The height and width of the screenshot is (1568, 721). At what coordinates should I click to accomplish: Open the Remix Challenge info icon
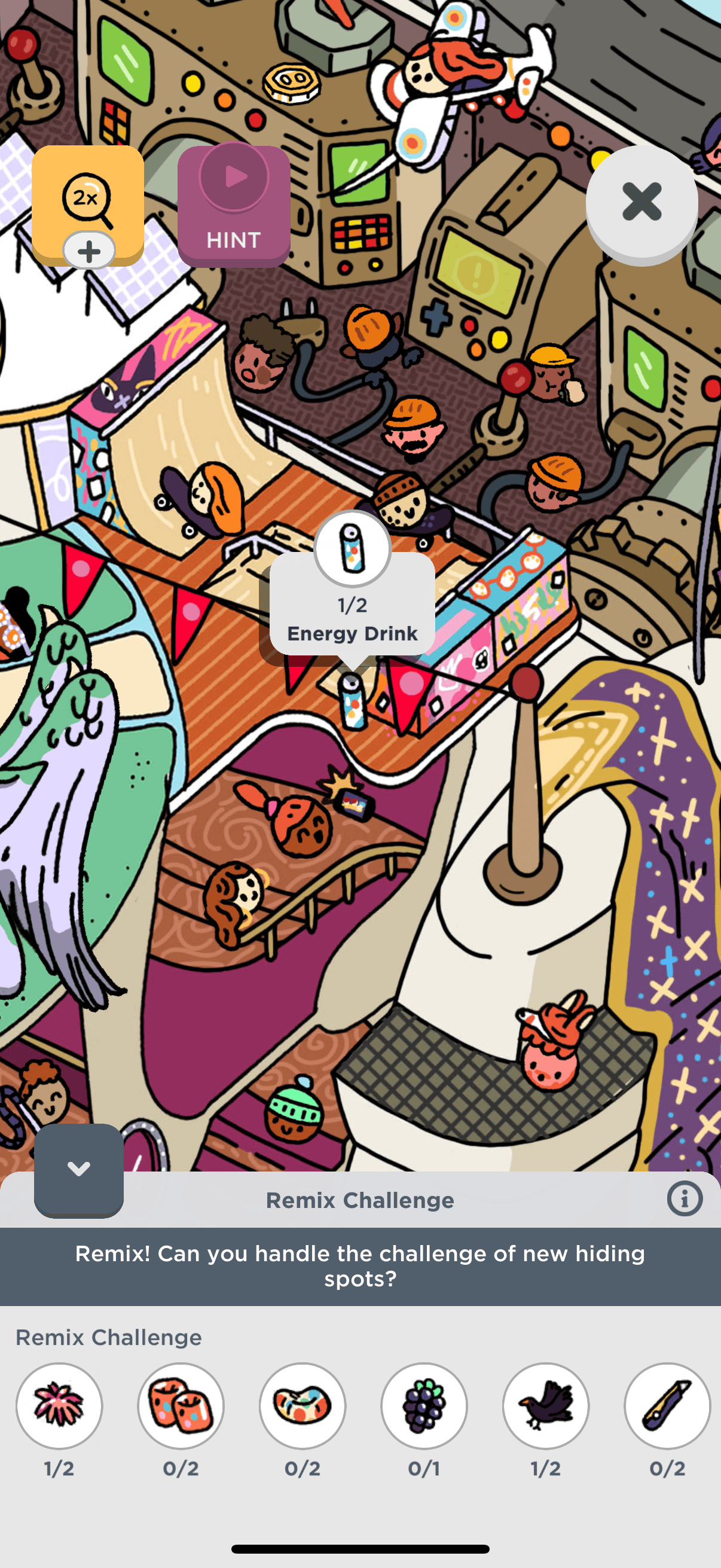[685, 1198]
